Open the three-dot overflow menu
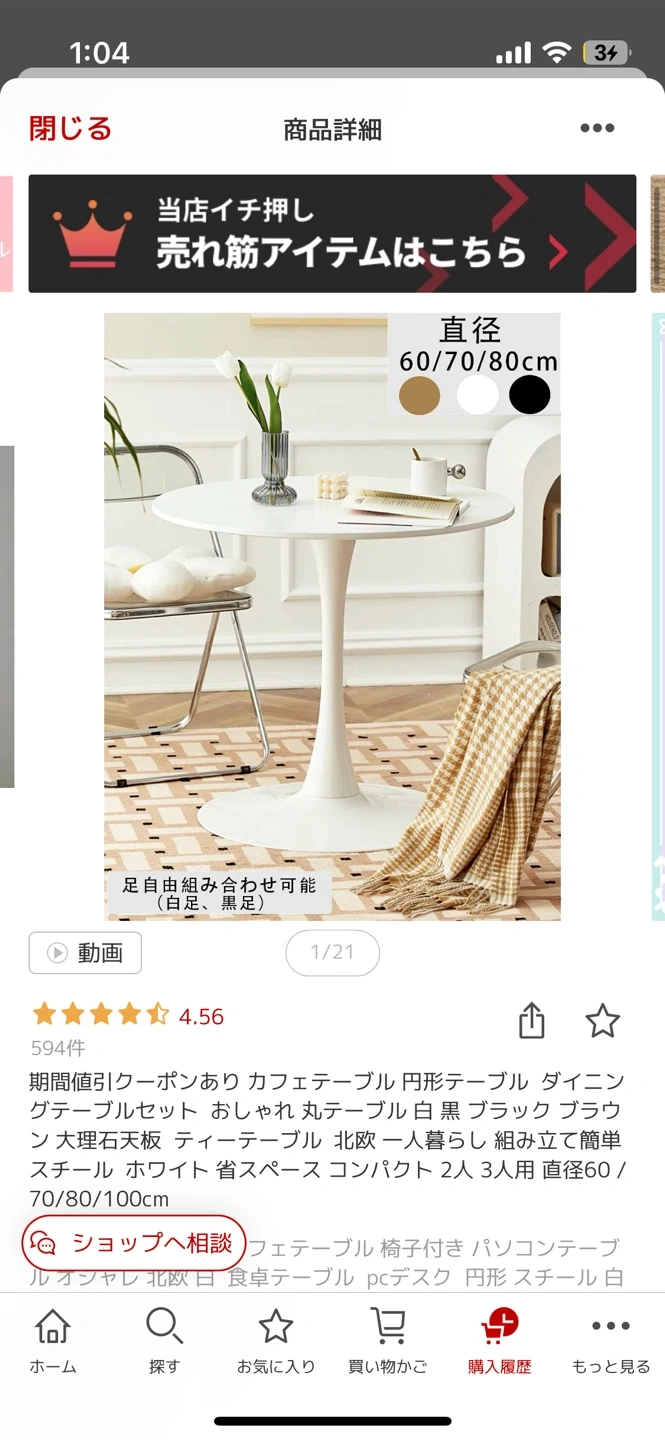Image resolution: width=665 pixels, height=1440 pixels. 597,128
